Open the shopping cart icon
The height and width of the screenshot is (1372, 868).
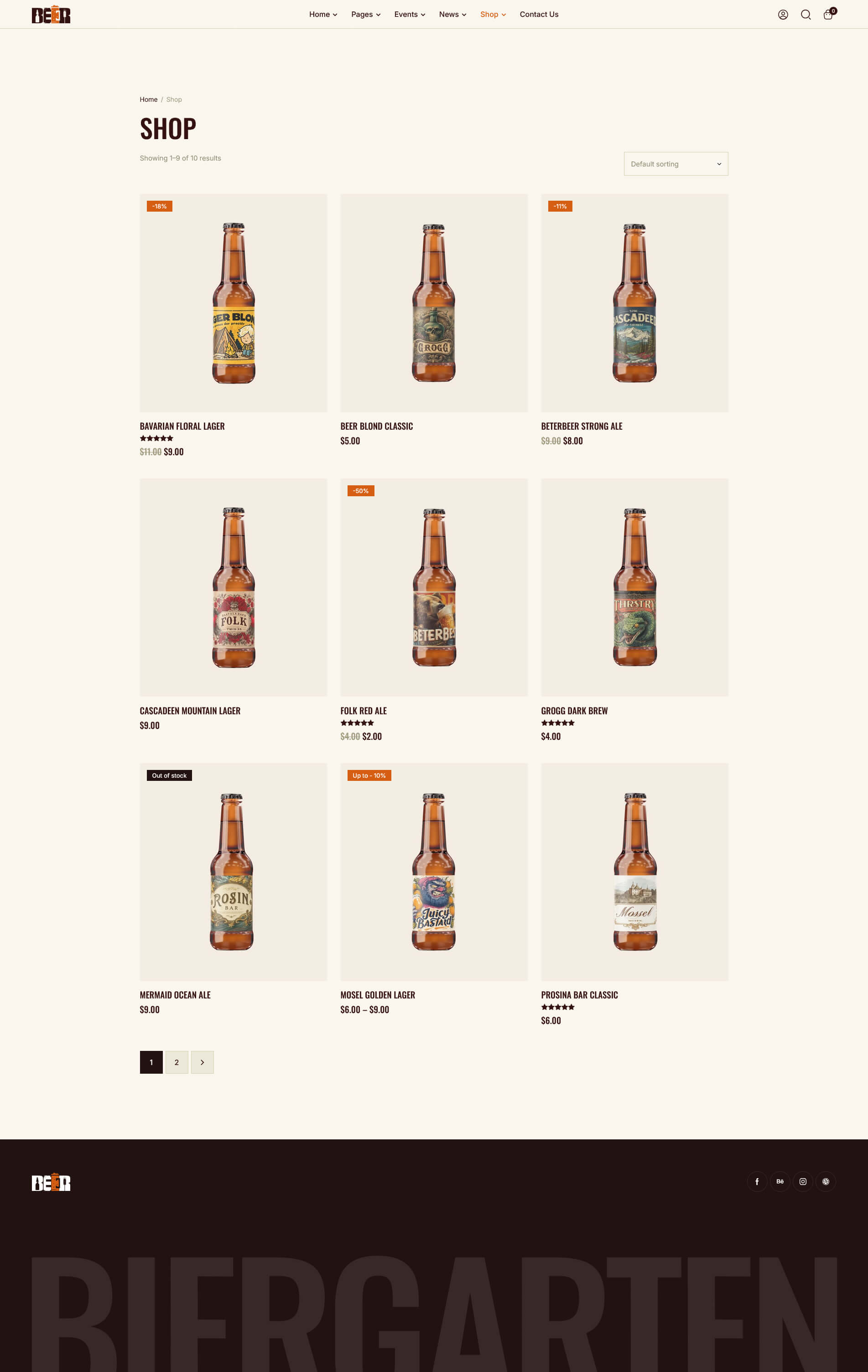[828, 15]
